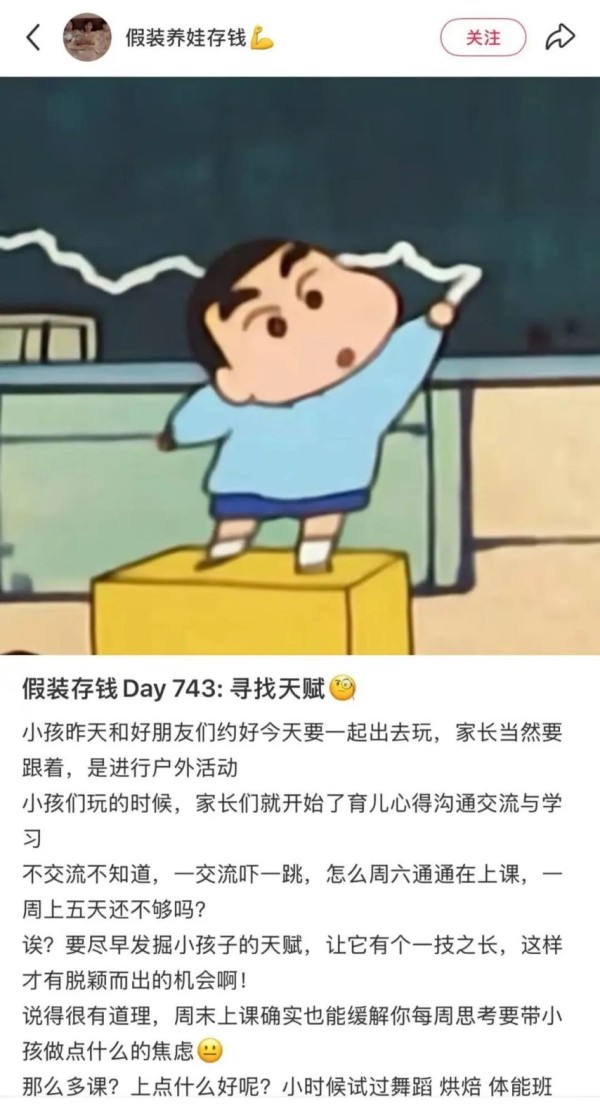The image size is (600, 1105).
Task: Share this post
Action: pyautogui.click(x=560, y=38)
